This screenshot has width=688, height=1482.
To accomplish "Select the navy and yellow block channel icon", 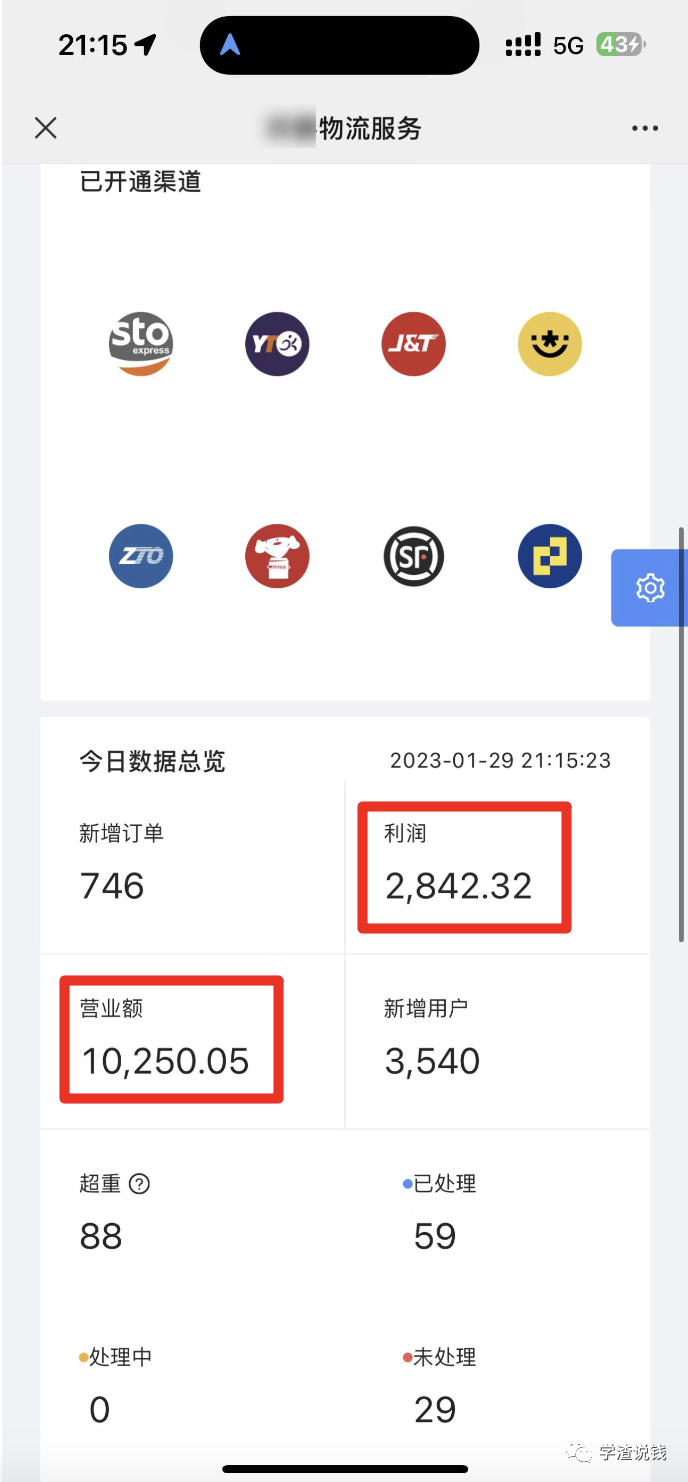I will click(x=549, y=556).
